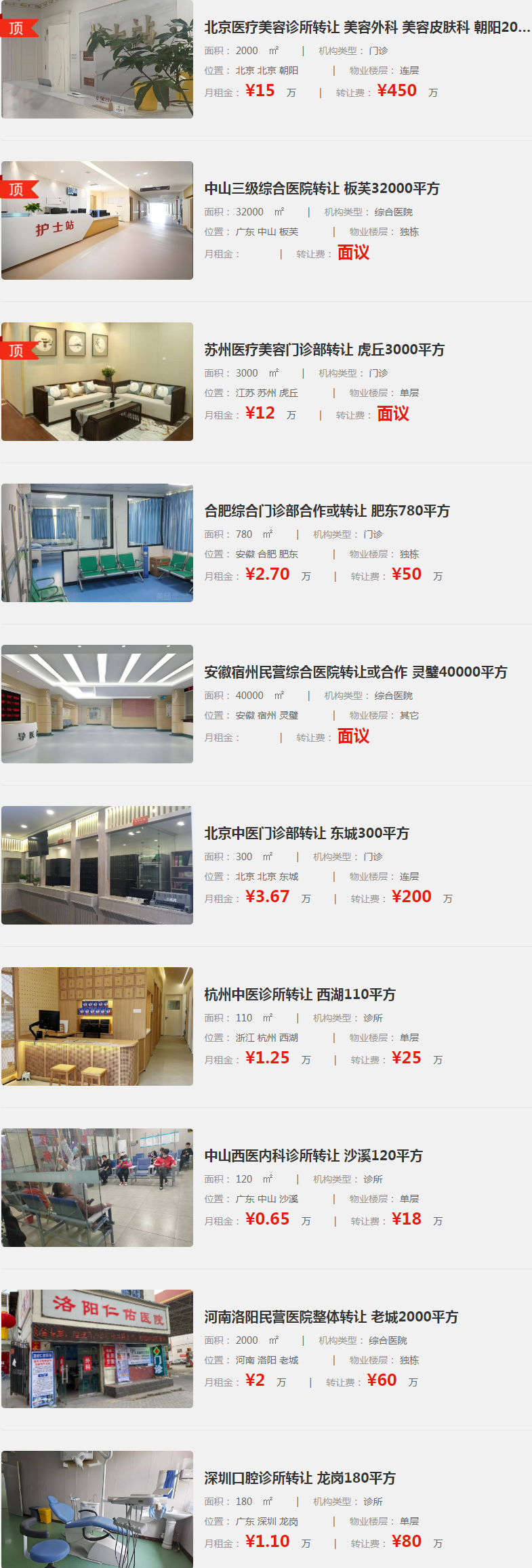The height and width of the screenshot is (1568, 532).
Task: Open the Beijing Dongcheng 300 sqm TCM clinic listing
Action: click(x=306, y=833)
